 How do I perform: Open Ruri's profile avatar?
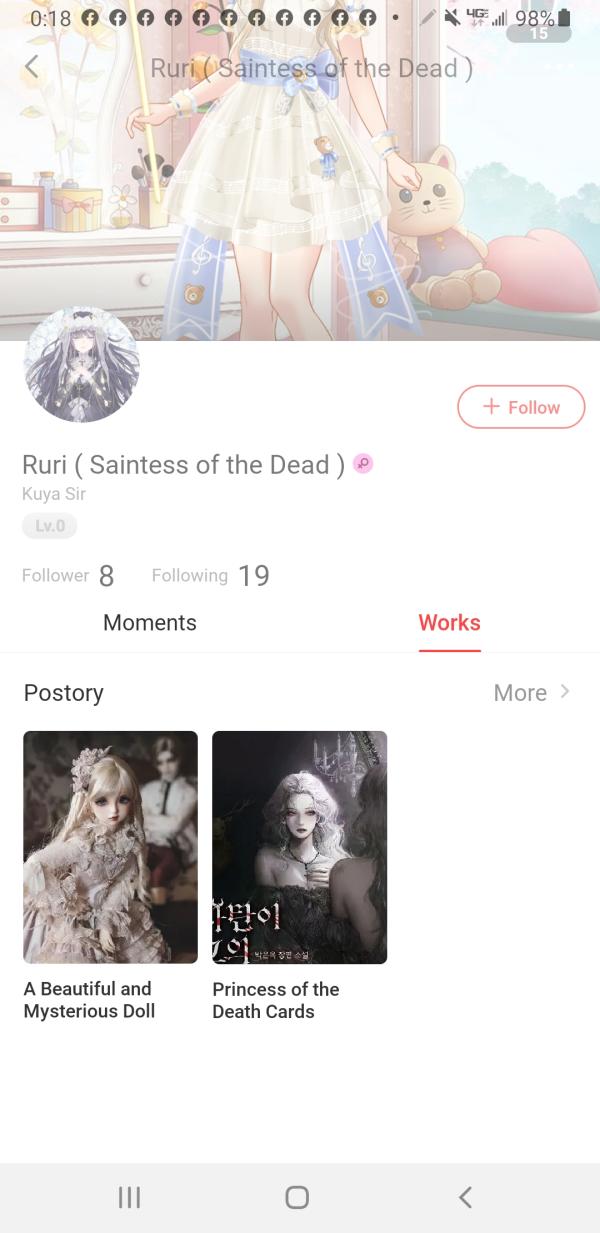point(81,365)
